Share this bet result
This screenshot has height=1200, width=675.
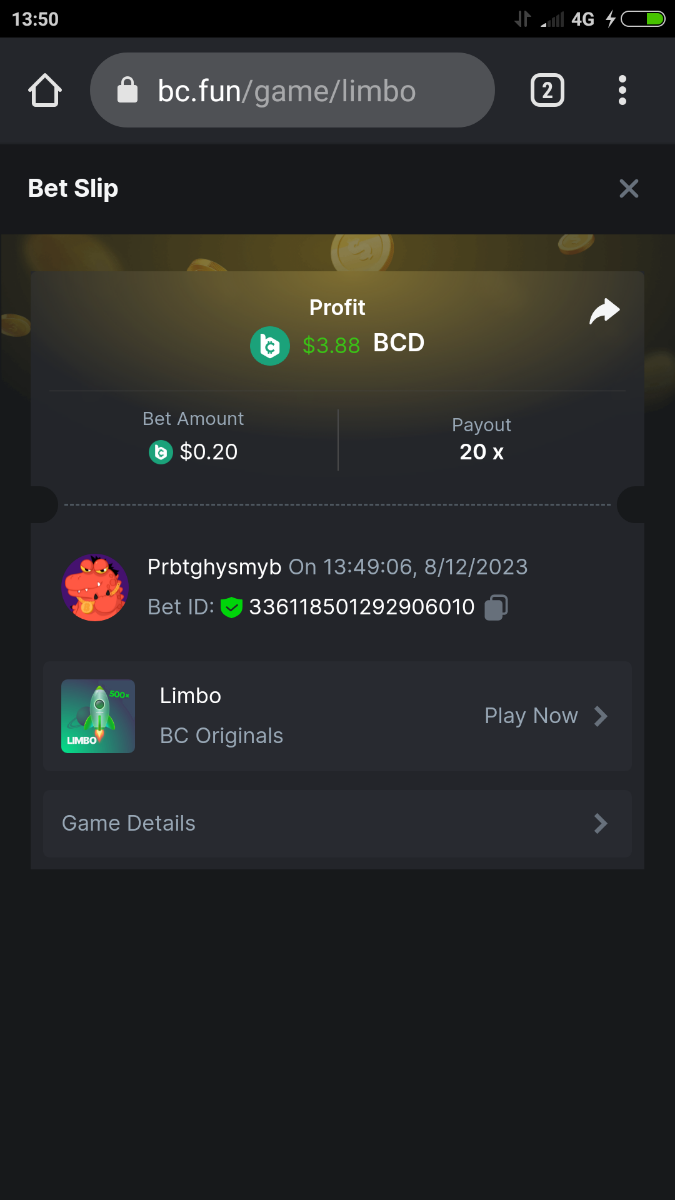point(604,312)
